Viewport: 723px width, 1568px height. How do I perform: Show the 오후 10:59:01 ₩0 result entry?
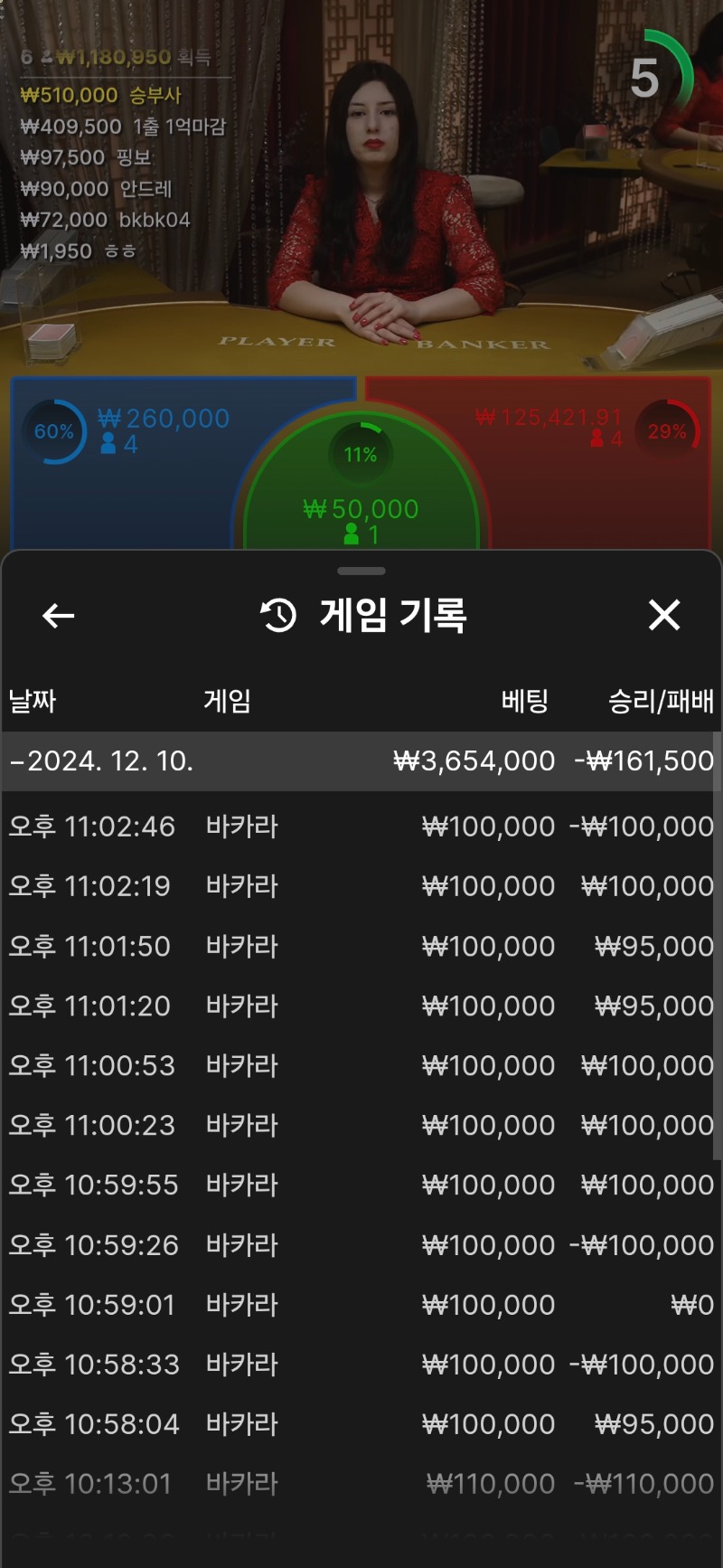click(x=361, y=1305)
